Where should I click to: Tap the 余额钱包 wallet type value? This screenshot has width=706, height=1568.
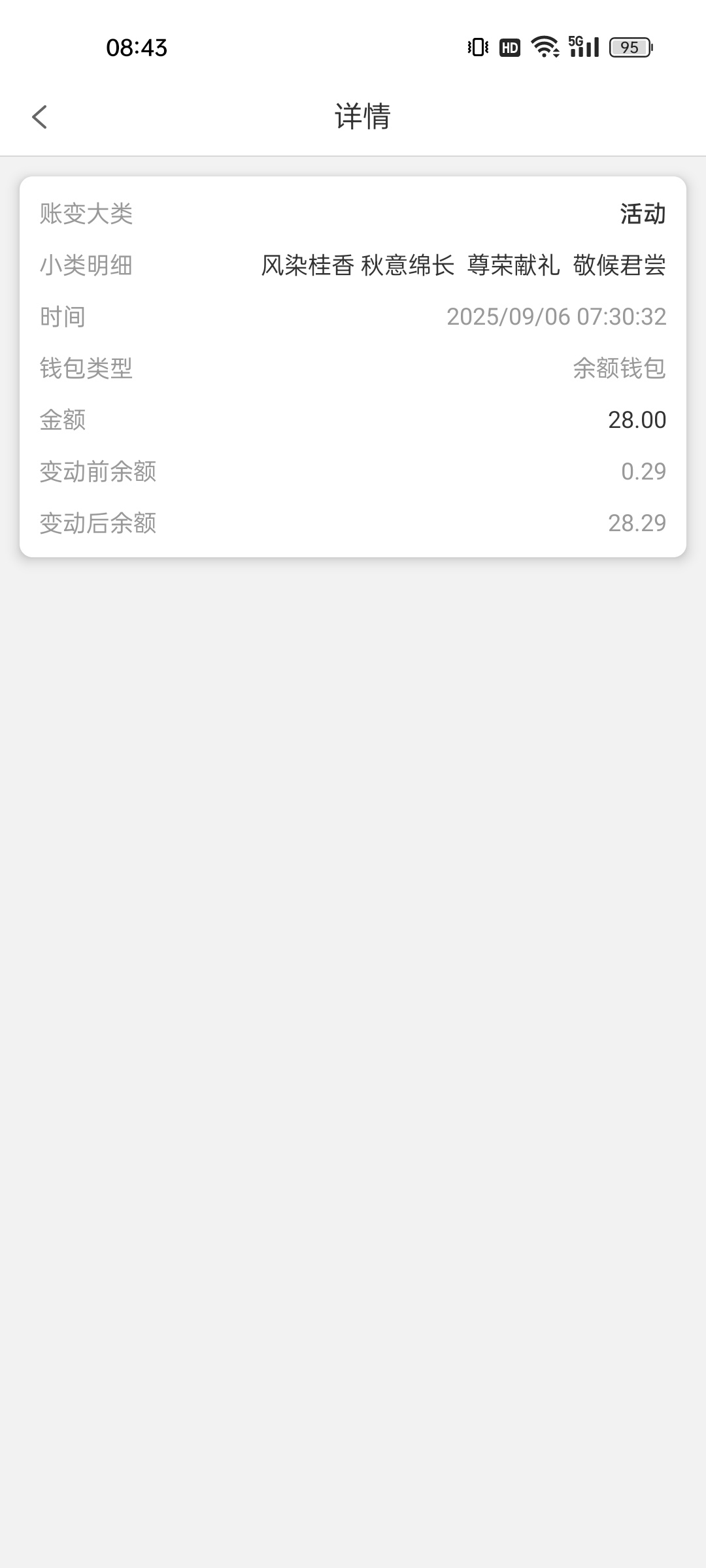click(618, 369)
